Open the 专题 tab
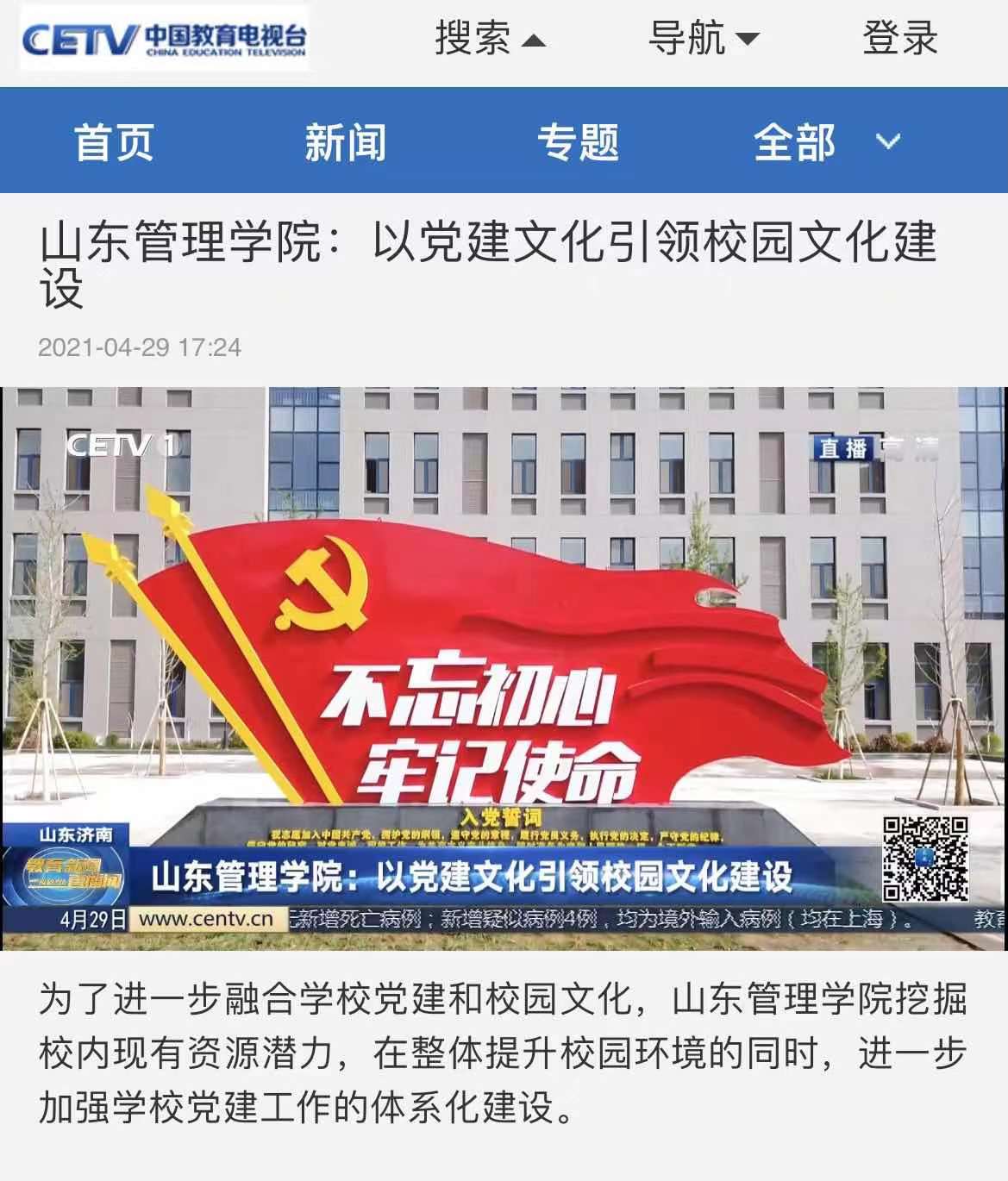This screenshot has width=1008, height=1181. coord(578,141)
